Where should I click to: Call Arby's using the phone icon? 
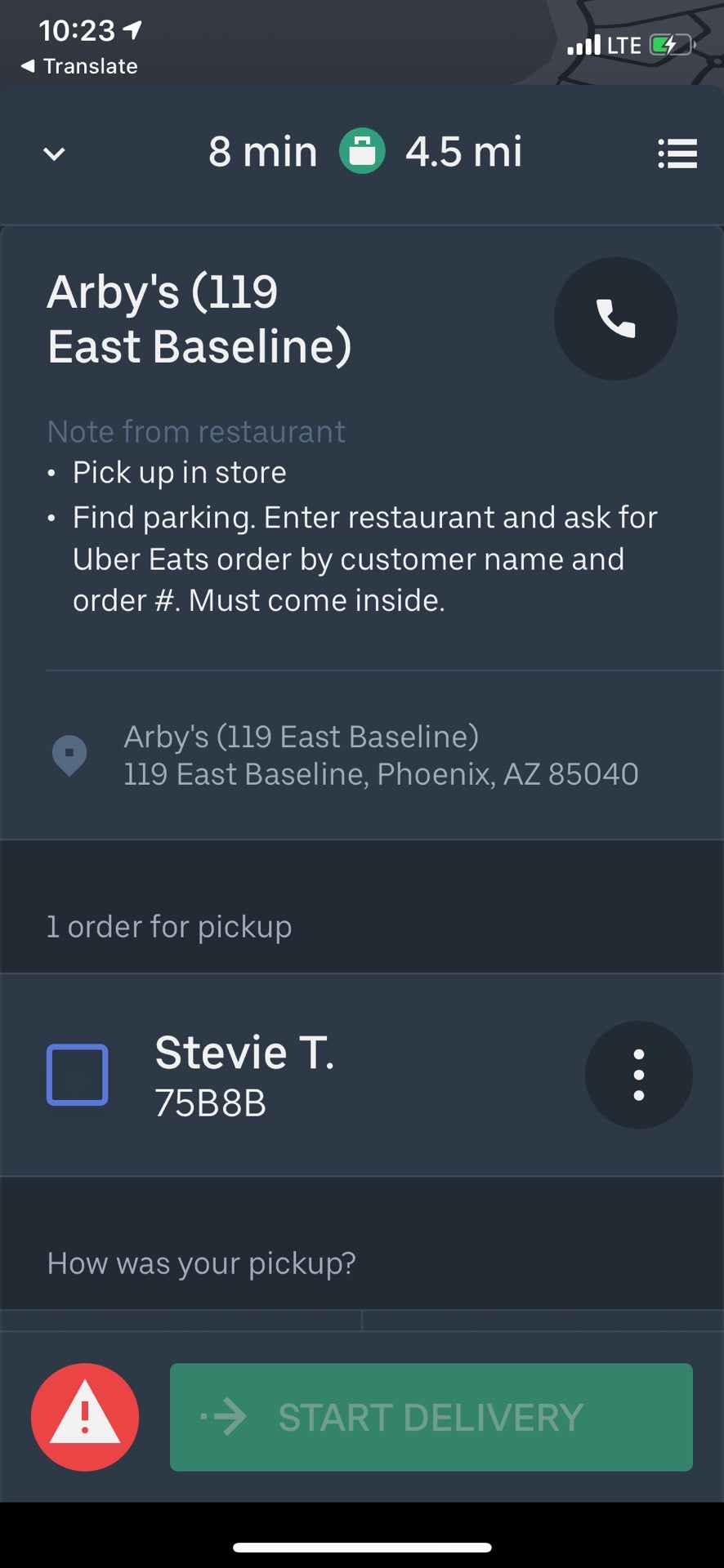[x=615, y=318]
